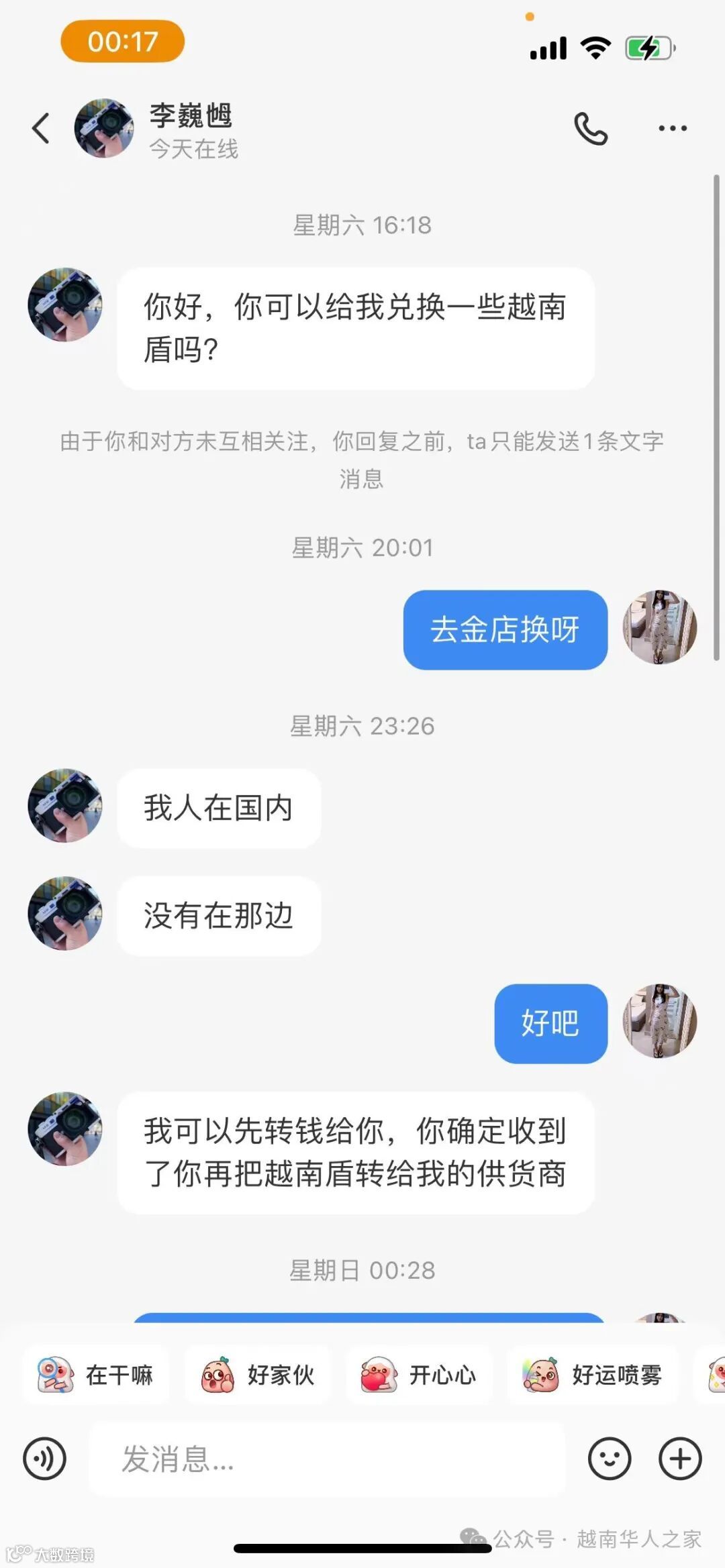
Task: Tap the battery indicator in the status bar
Action: click(x=648, y=47)
